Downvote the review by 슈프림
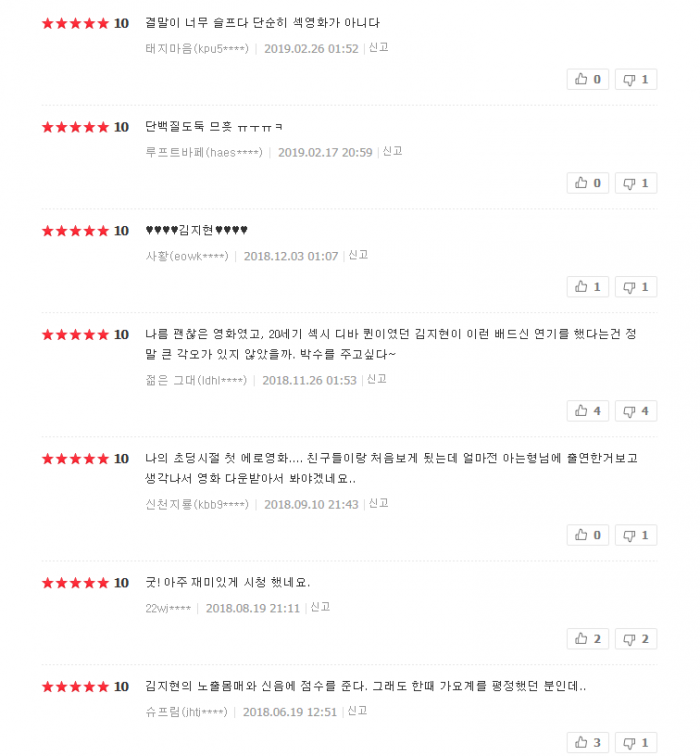Screen dimensions: 700x756 tap(635, 743)
